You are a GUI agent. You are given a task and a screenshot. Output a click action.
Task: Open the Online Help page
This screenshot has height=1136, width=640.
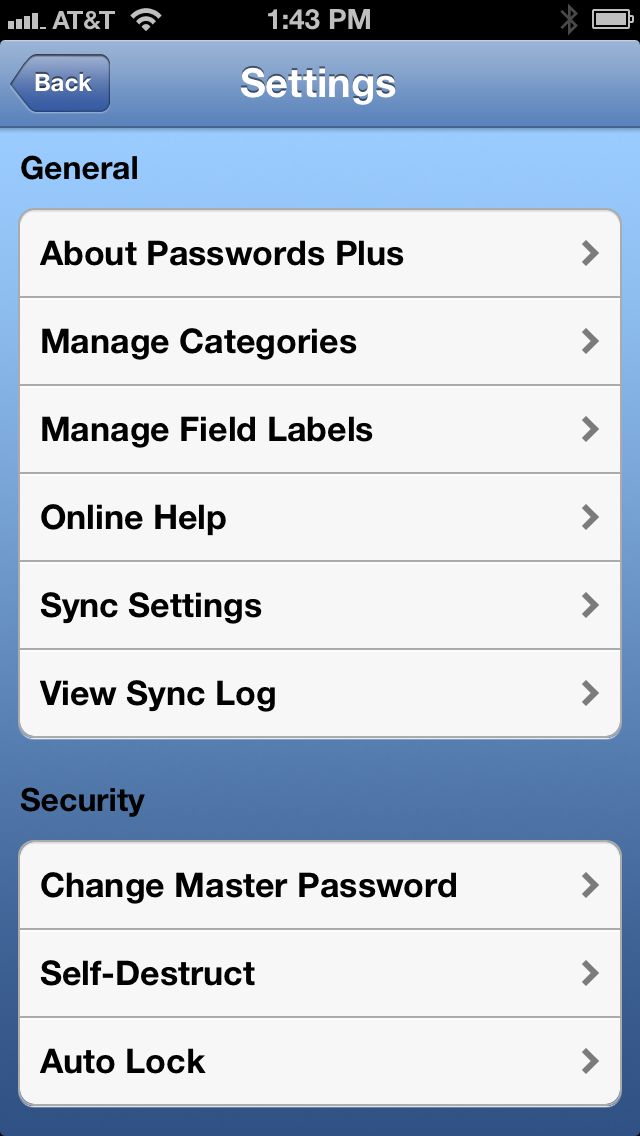click(320, 518)
